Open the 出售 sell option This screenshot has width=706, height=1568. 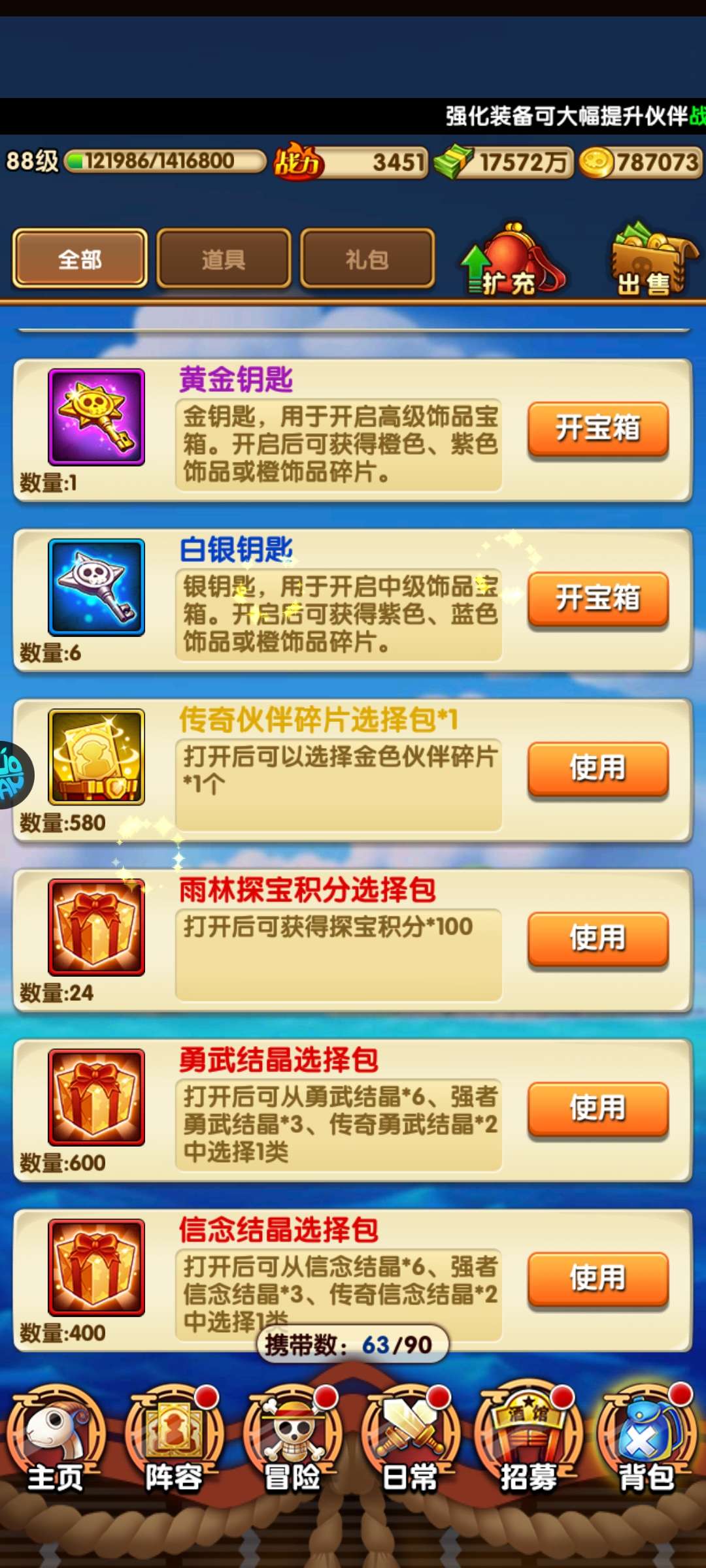[x=650, y=261]
